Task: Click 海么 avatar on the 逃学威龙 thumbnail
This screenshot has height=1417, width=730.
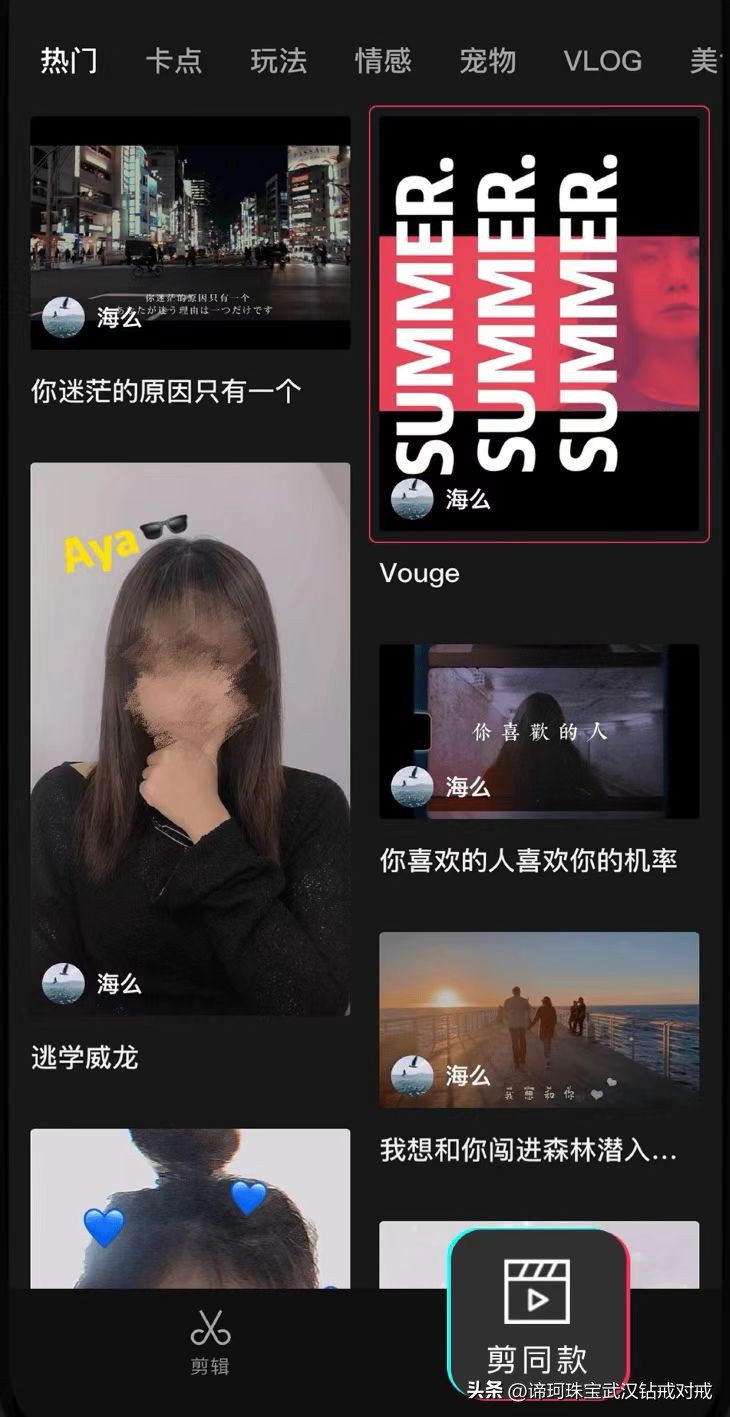Action: point(64,983)
